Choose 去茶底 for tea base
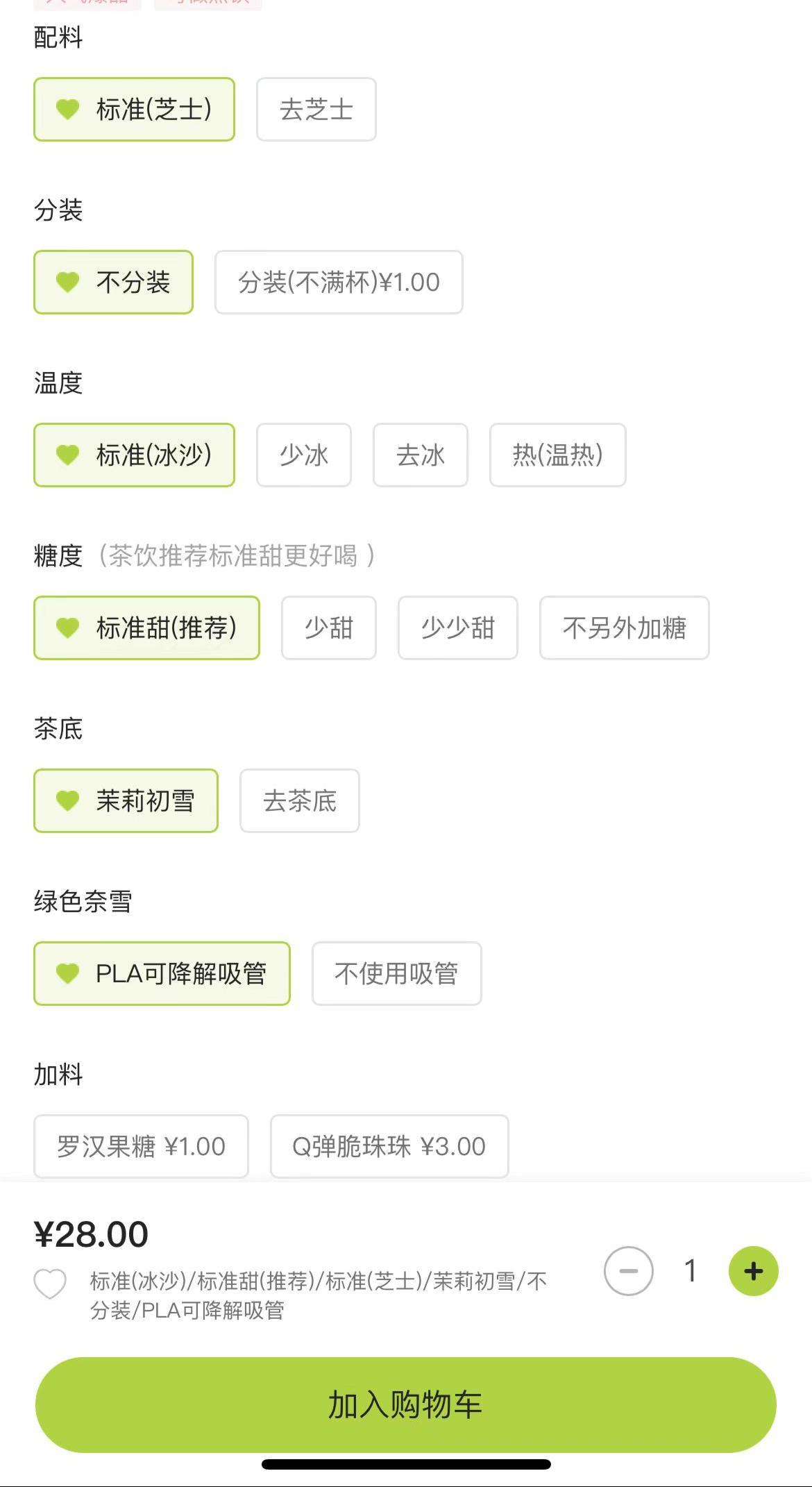812x1487 pixels. point(298,800)
